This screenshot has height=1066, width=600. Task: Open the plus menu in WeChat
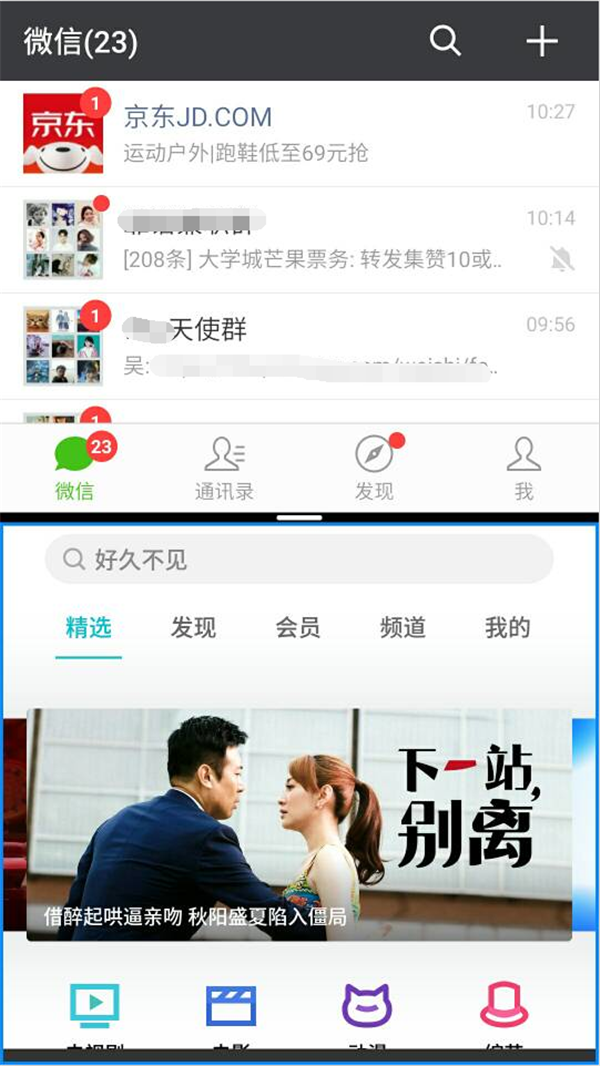(541, 41)
